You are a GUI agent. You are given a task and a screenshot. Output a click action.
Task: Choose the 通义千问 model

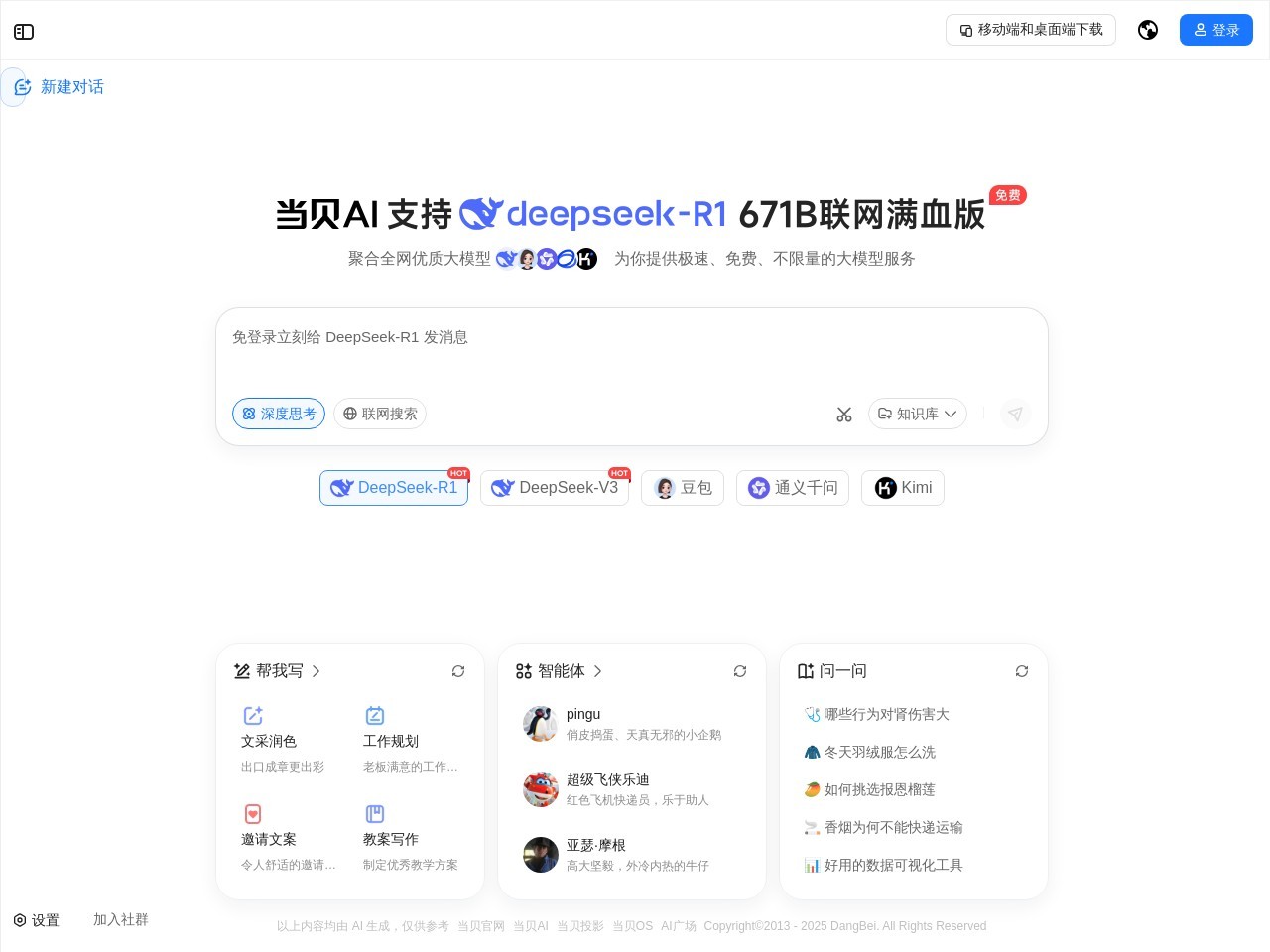click(x=793, y=488)
